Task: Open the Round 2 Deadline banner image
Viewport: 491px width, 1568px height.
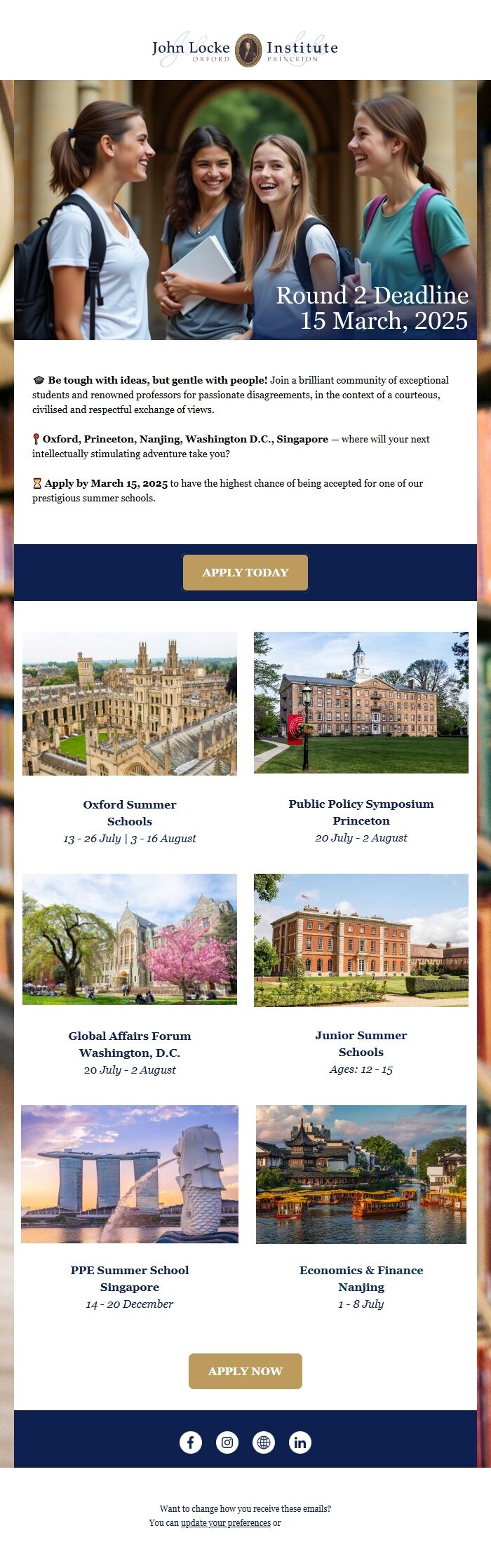Action: [245, 210]
